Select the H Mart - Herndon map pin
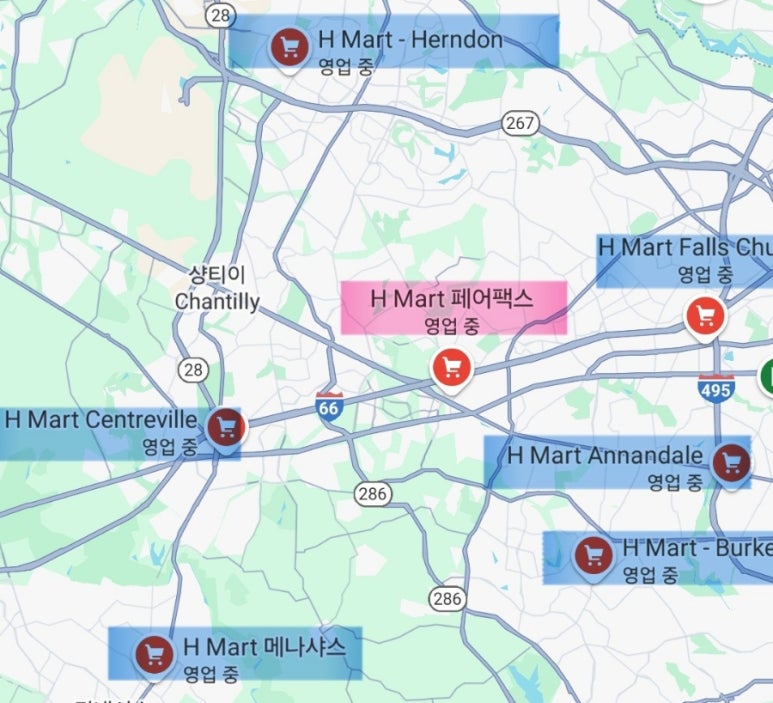773x703 pixels. point(290,46)
